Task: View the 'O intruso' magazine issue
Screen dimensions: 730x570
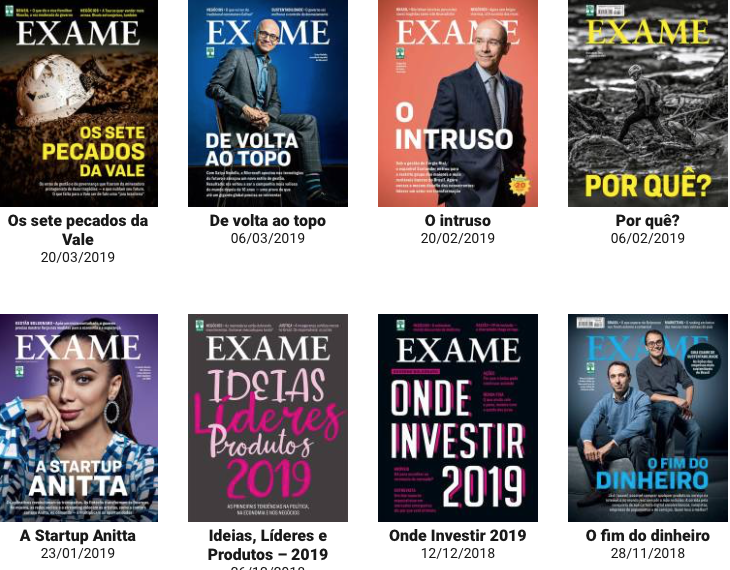Action: 458,103
